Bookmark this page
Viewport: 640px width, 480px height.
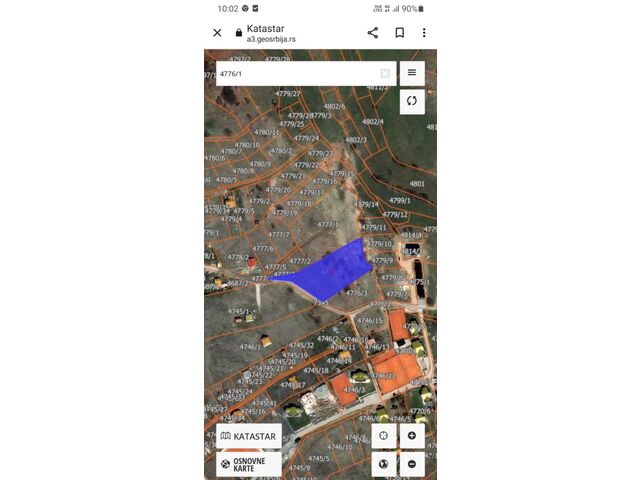399,32
